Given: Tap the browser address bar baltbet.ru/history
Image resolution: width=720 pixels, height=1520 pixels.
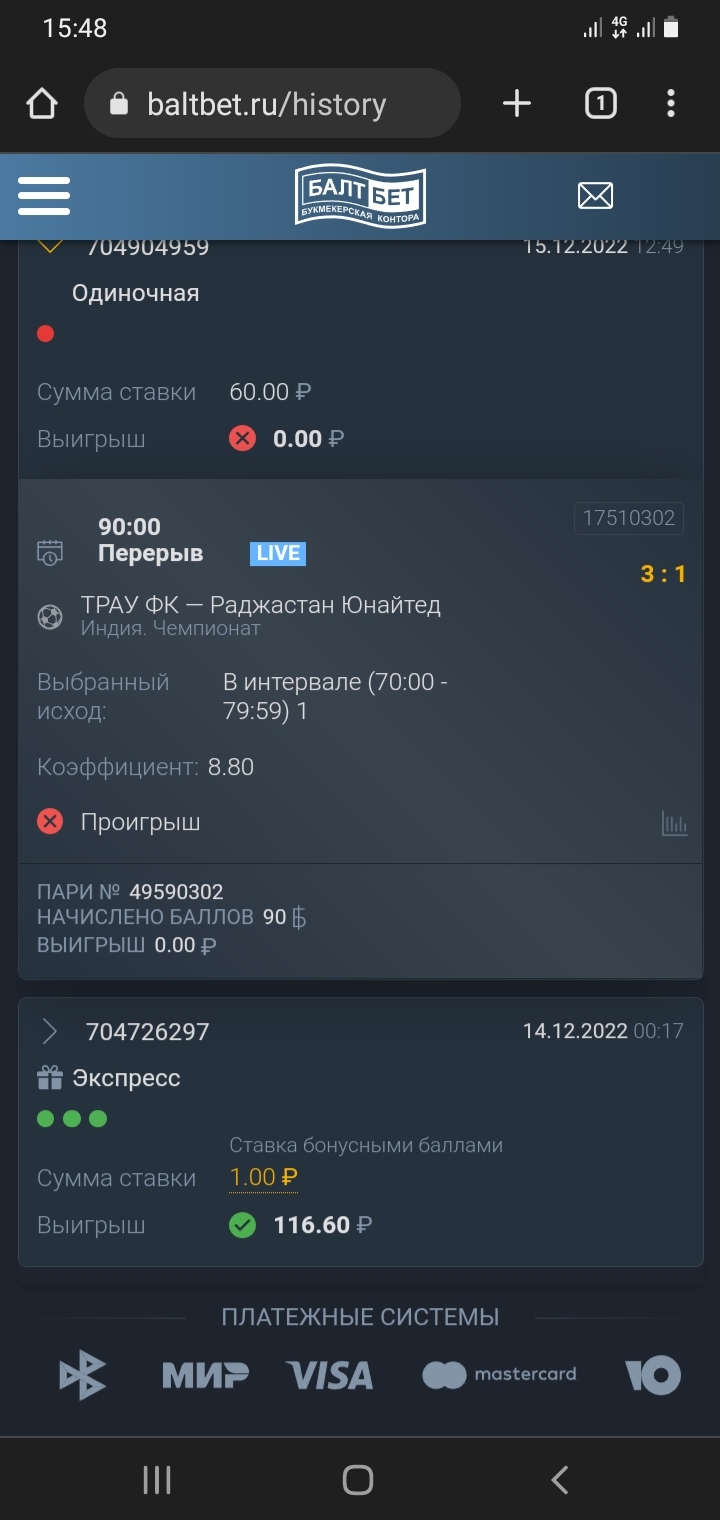Looking at the screenshot, I should coord(272,103).
